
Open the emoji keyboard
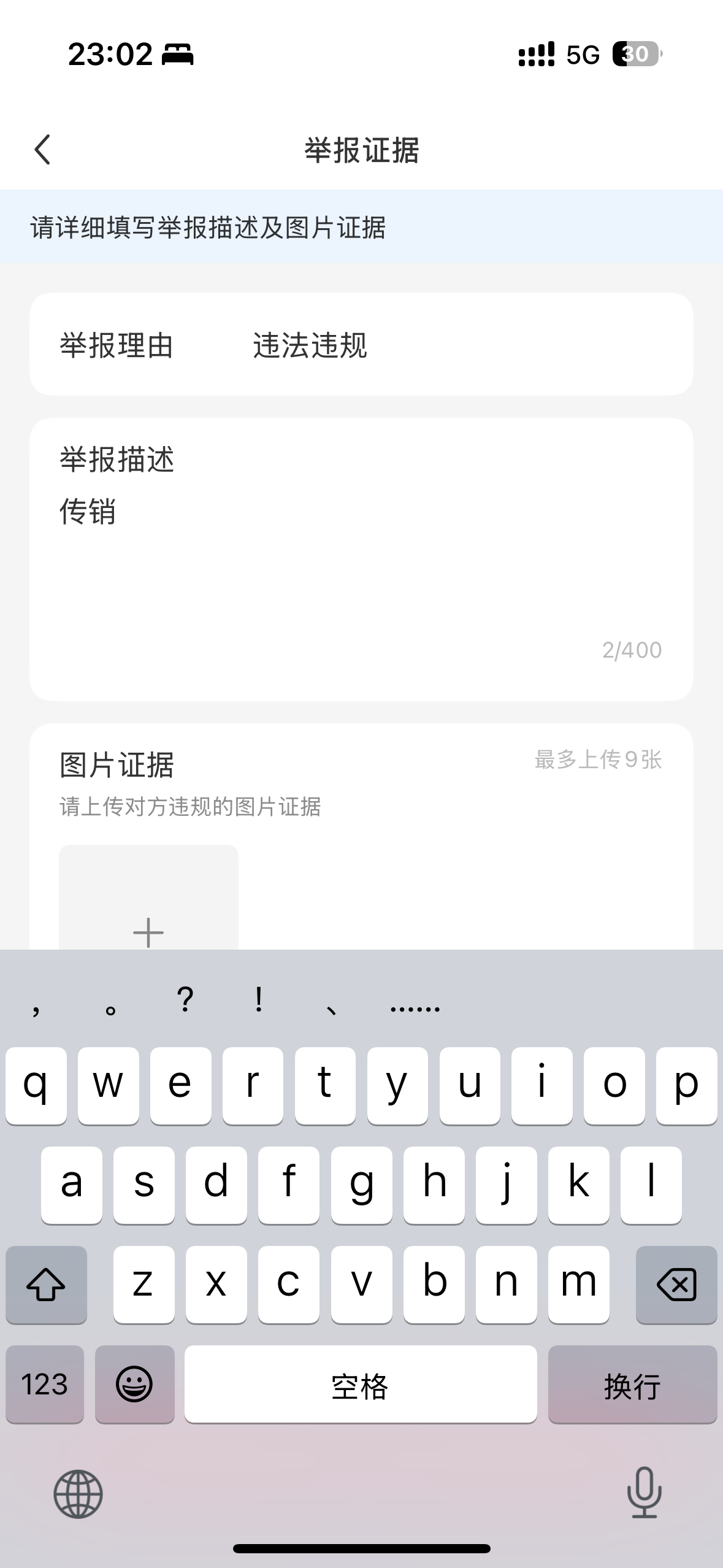(134, 1384)
